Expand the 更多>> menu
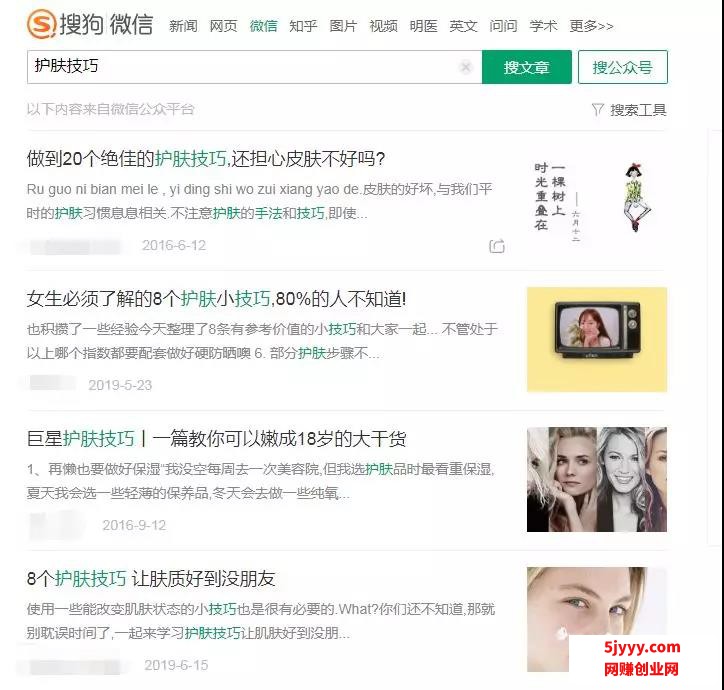This screenshot has width=724, height=690. [591, 26]
